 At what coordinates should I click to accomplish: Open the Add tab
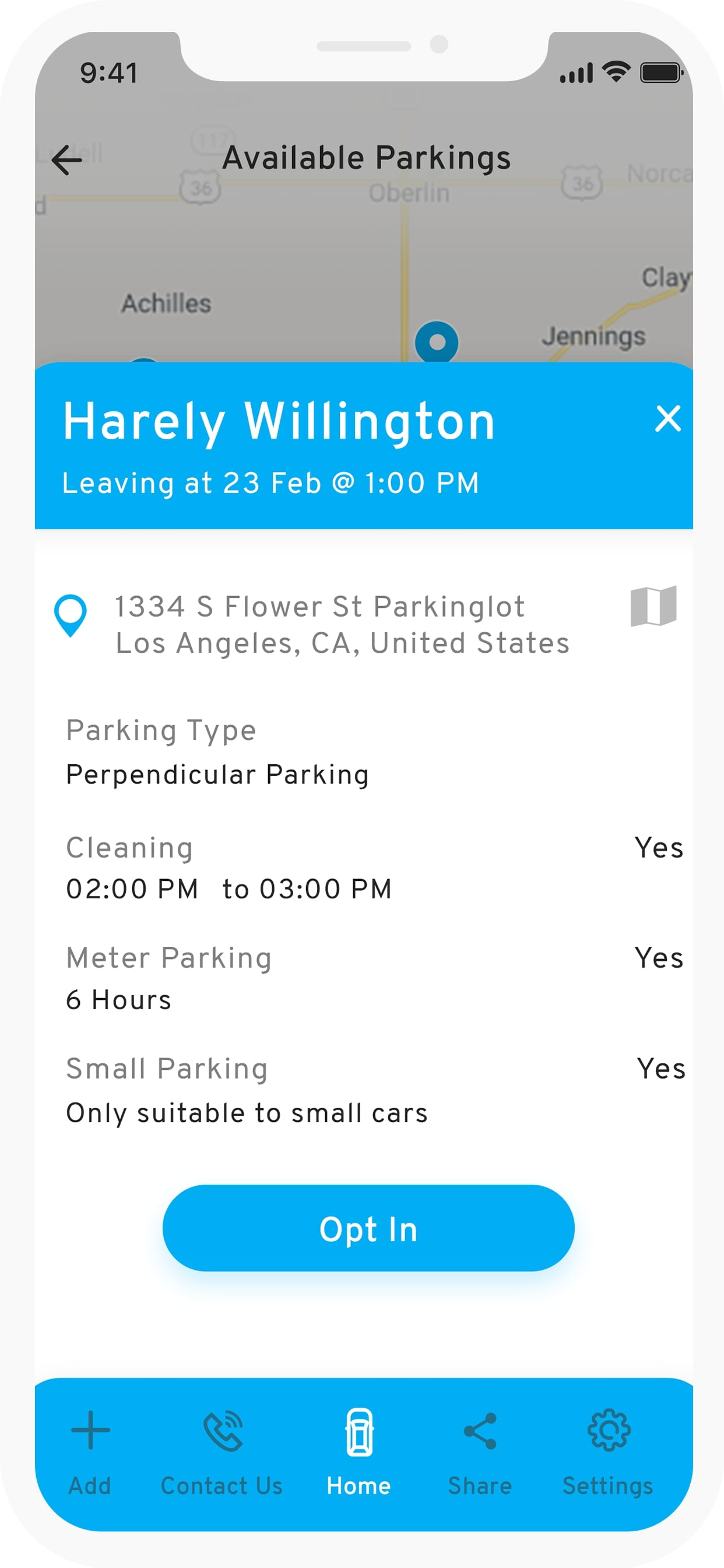point(90,1452)
